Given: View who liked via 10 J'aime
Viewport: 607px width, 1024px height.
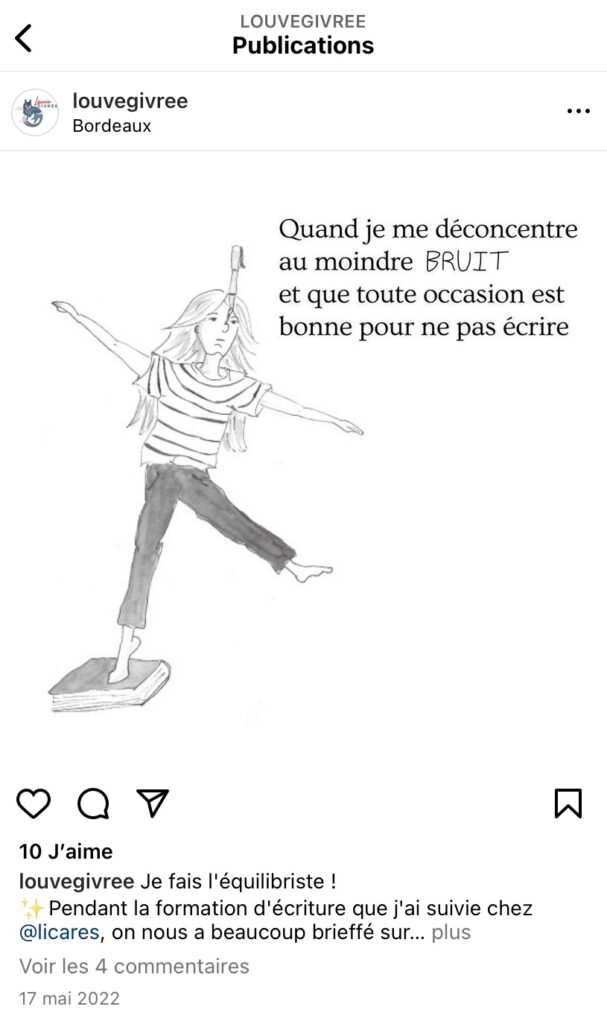Looking at the screenshot, I should tap(66, 852).
